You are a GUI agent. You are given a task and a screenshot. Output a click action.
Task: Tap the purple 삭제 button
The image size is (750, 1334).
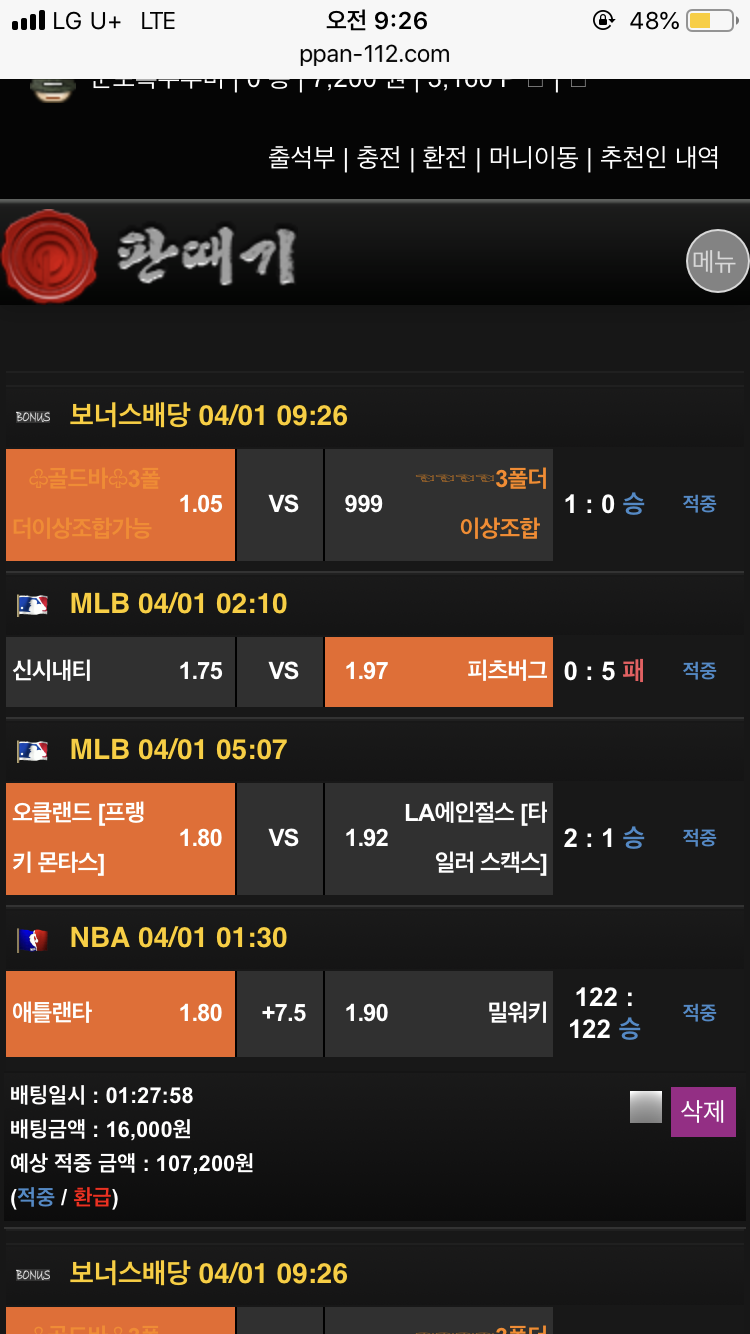pos(703,1111)
